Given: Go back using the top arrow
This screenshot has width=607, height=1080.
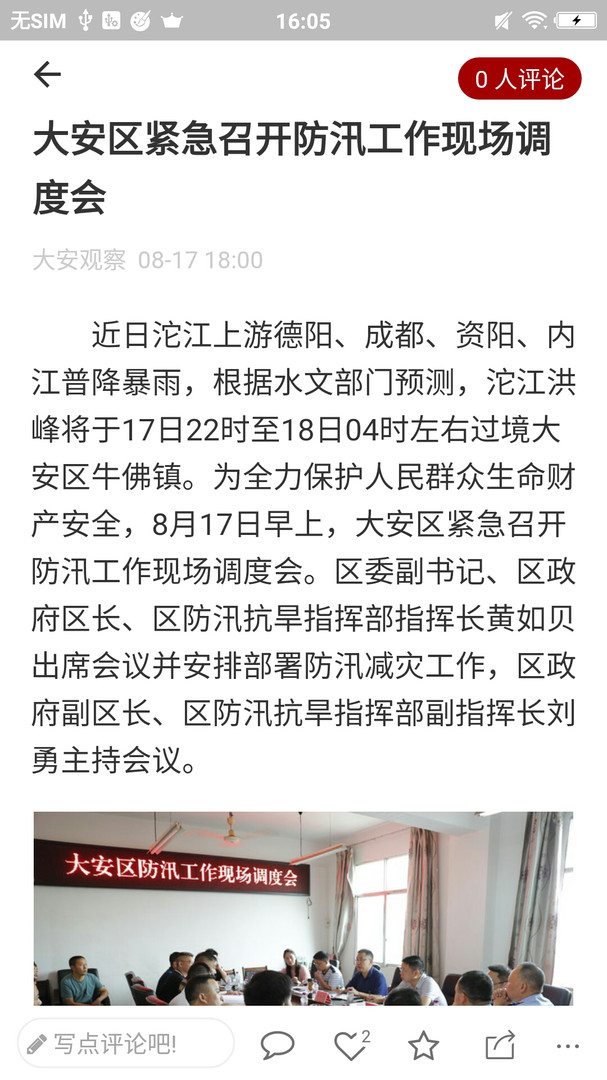Looking at the screenshot, I should [x=47, y=75].
